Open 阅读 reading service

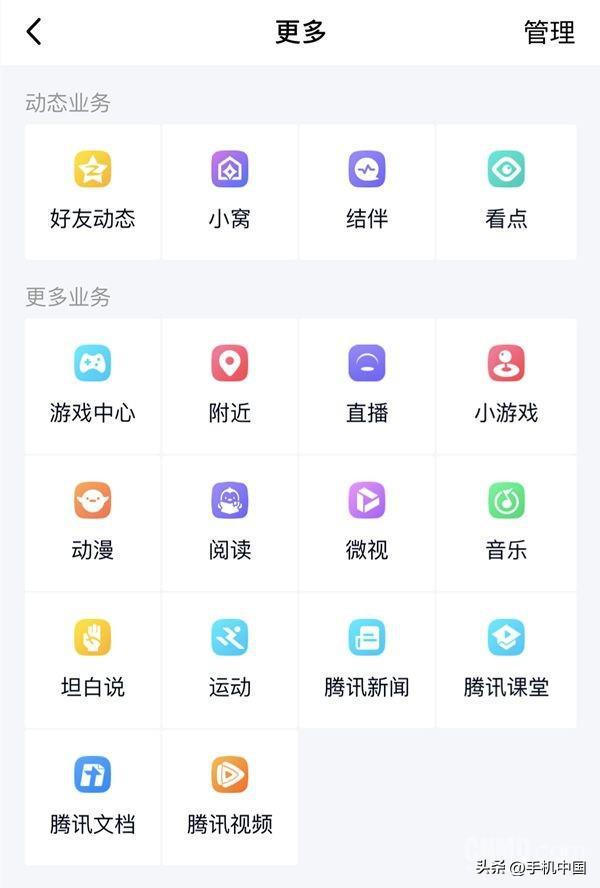coord(229,521)
